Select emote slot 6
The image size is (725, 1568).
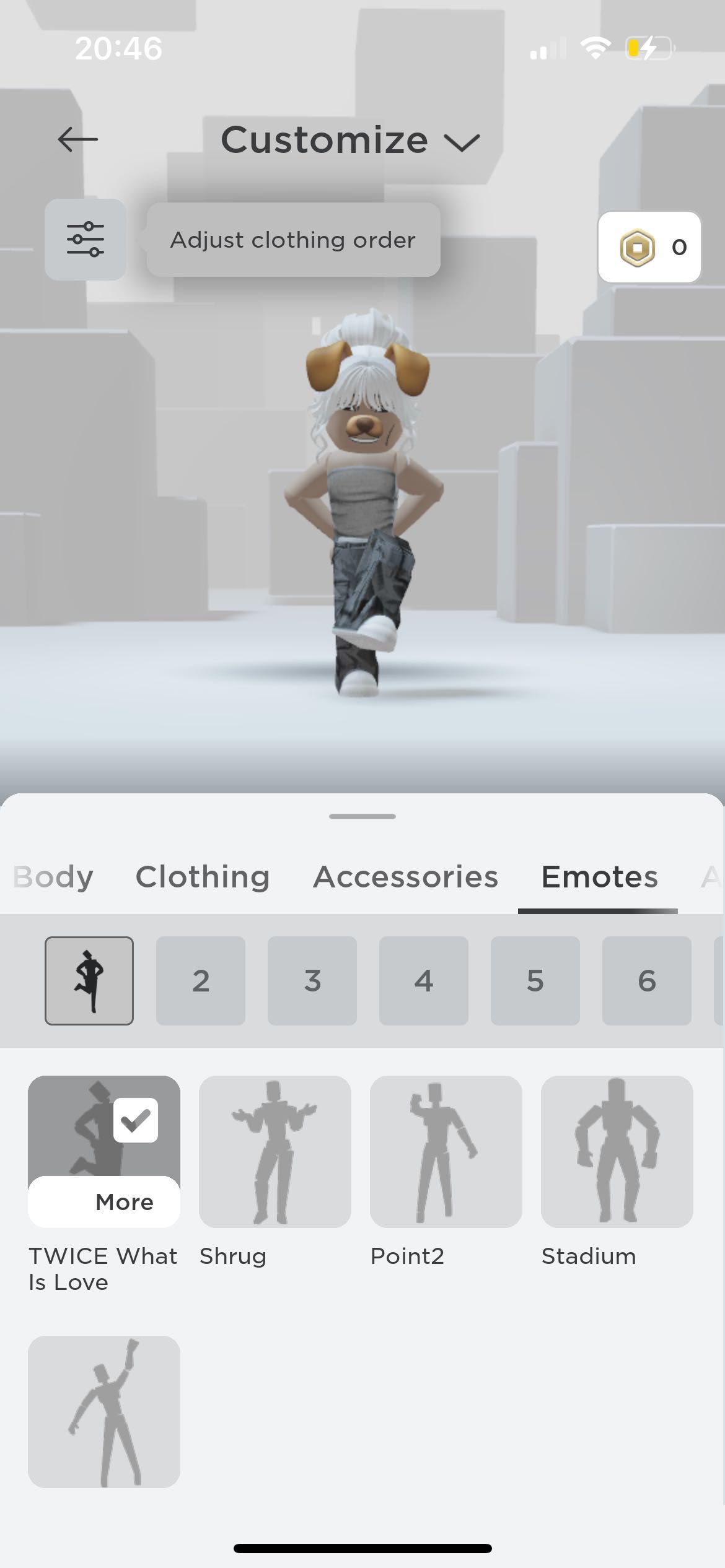(x=647, y=981)
